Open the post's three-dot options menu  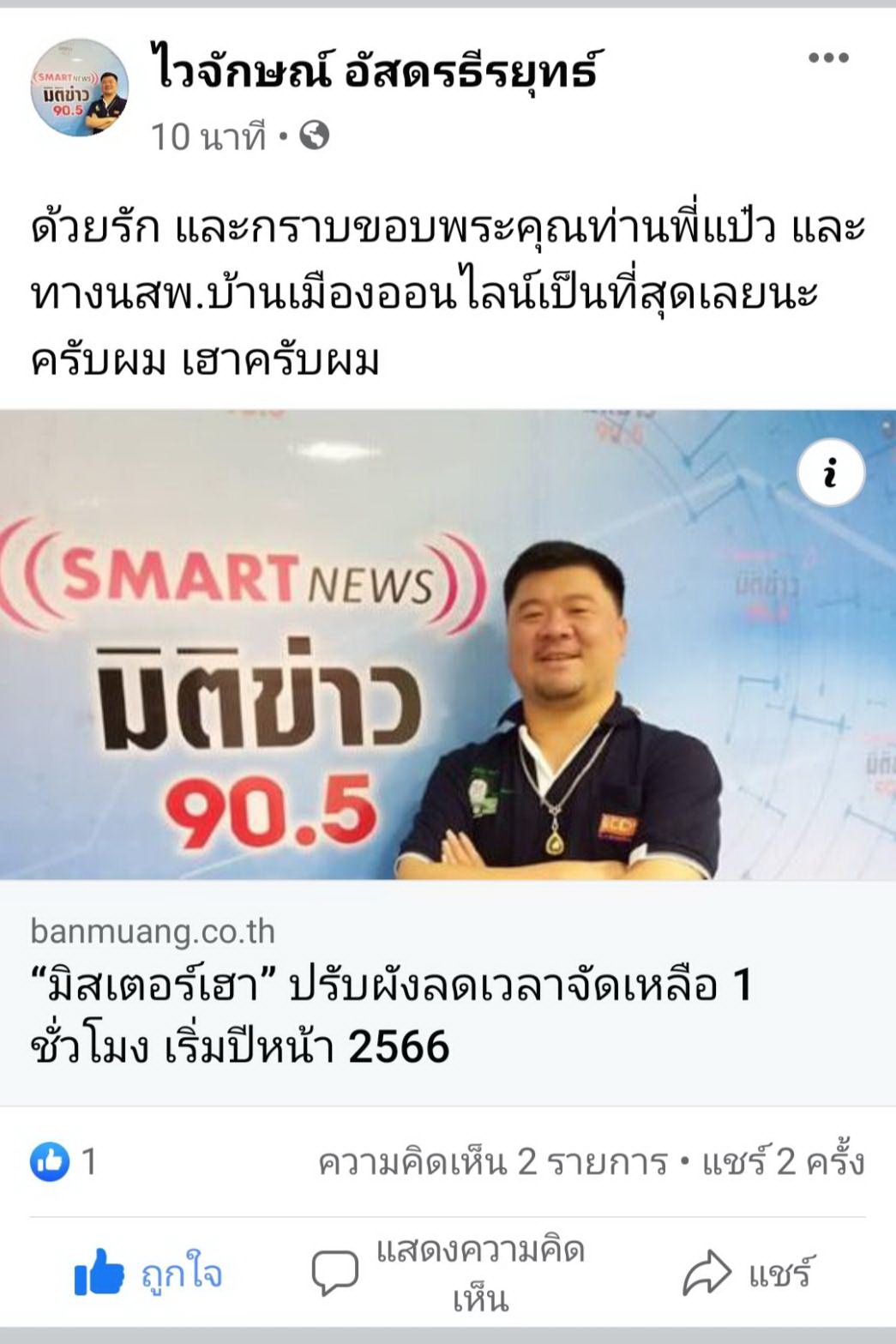point(827,58)
